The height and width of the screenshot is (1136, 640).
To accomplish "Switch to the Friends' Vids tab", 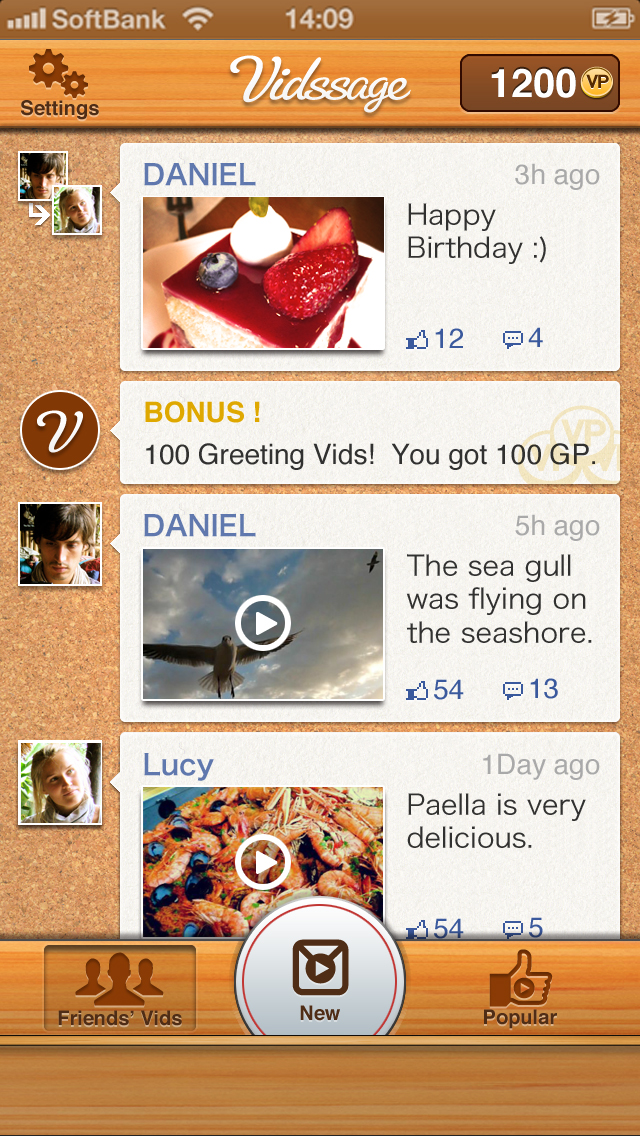I will pos(120,988).
